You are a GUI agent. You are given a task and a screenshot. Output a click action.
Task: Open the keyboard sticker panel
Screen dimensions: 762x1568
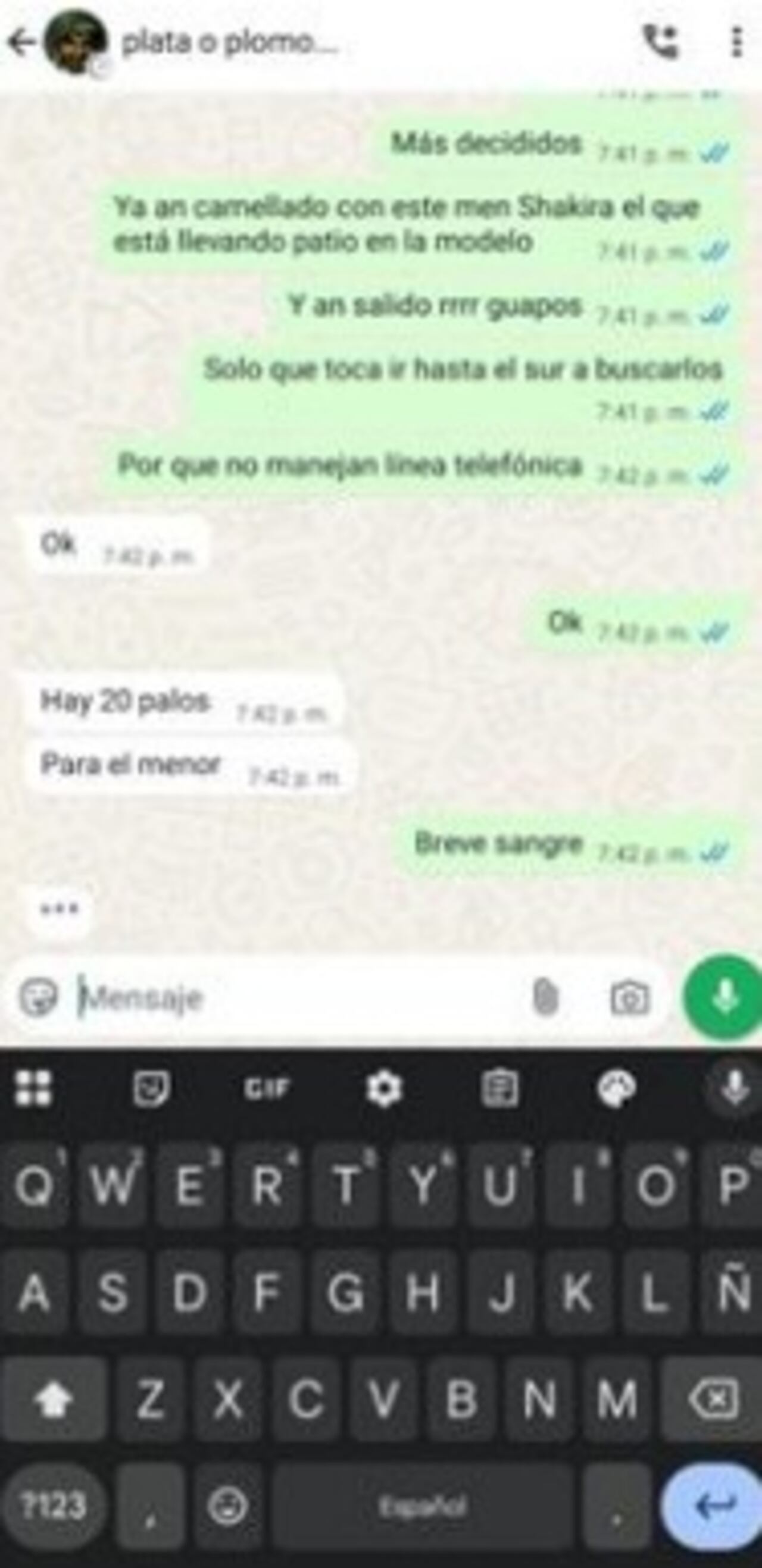pos(151,1088)
